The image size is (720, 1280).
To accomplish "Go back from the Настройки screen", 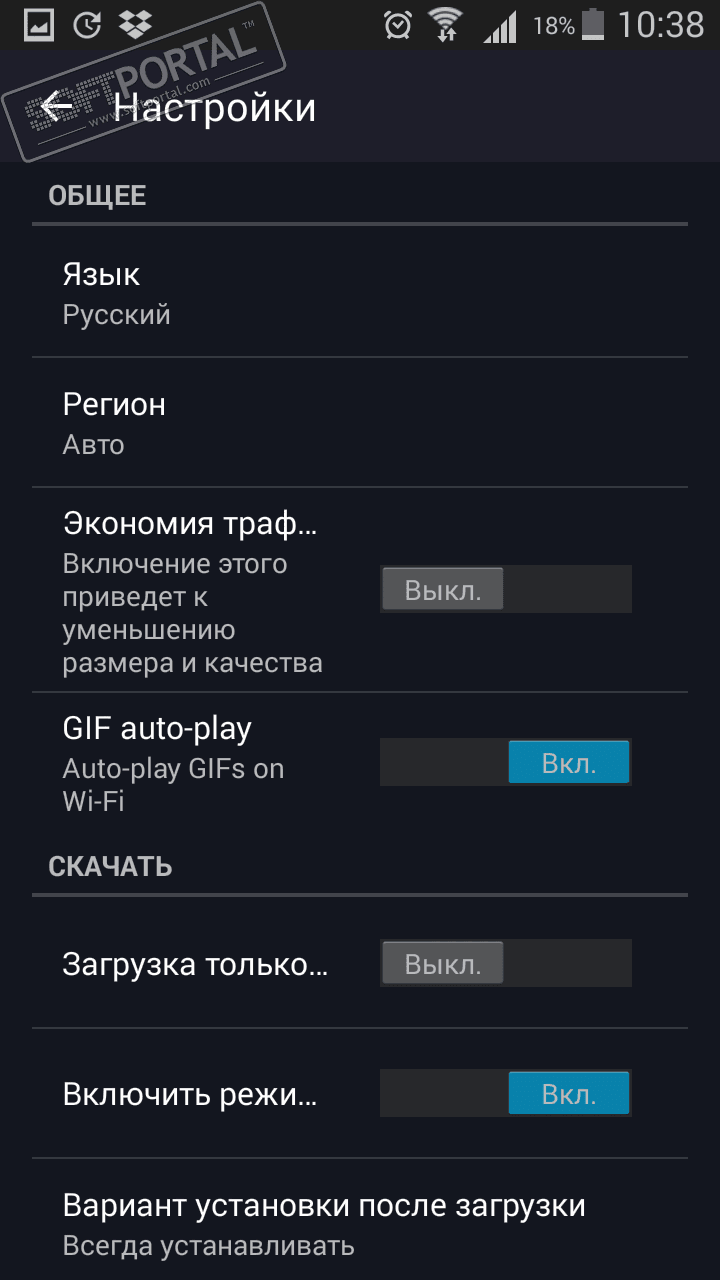I will (x=57, y=107).
